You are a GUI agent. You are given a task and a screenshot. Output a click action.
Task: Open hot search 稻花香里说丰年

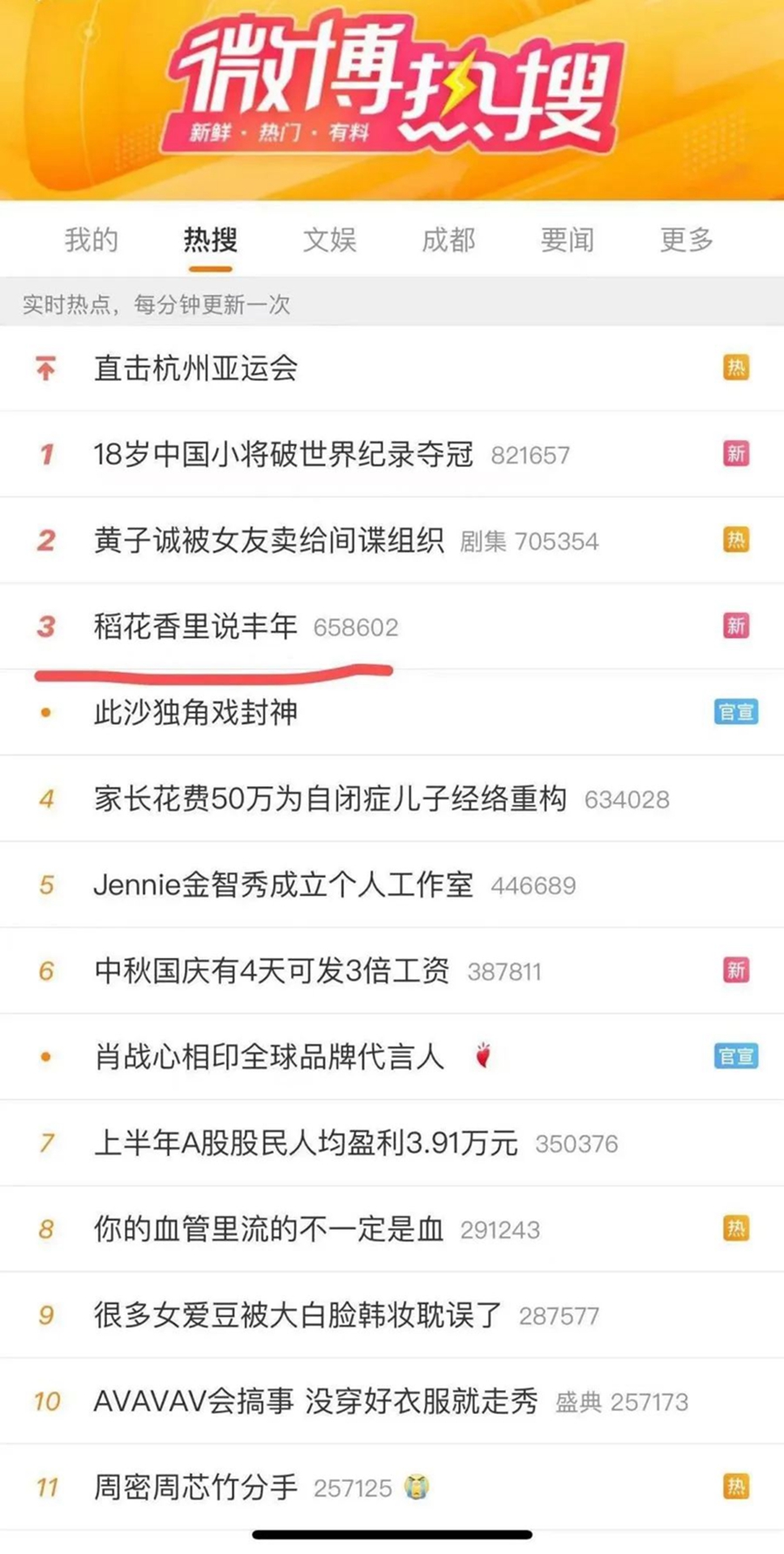(196, 627)
